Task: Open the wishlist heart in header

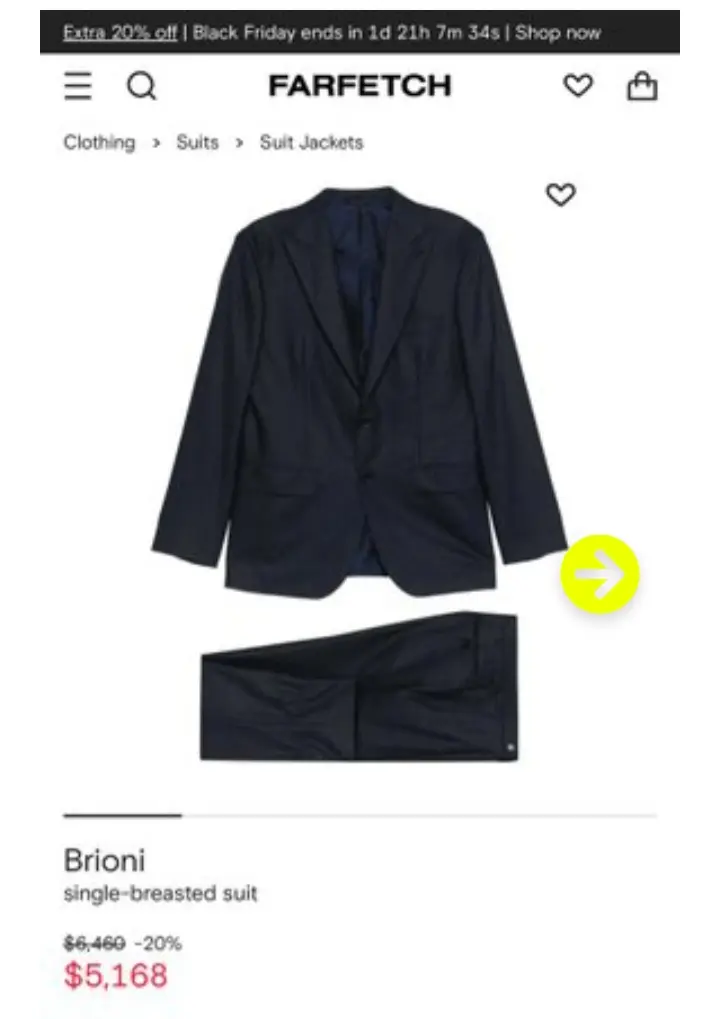Action: pyautogui.click(x=578, y=87)
